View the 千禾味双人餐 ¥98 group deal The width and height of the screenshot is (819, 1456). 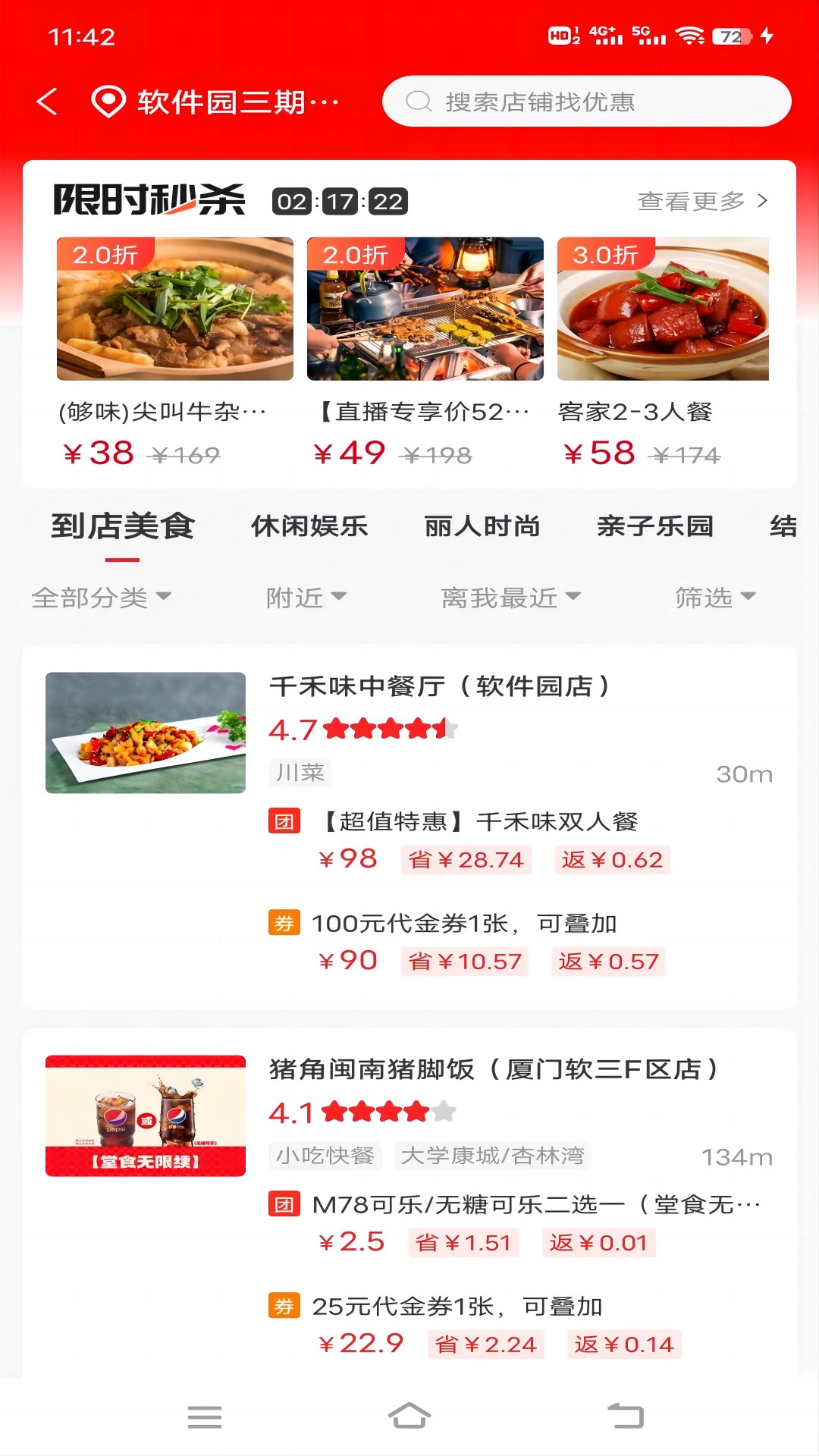pyautogui.click(x=481, y=822)
